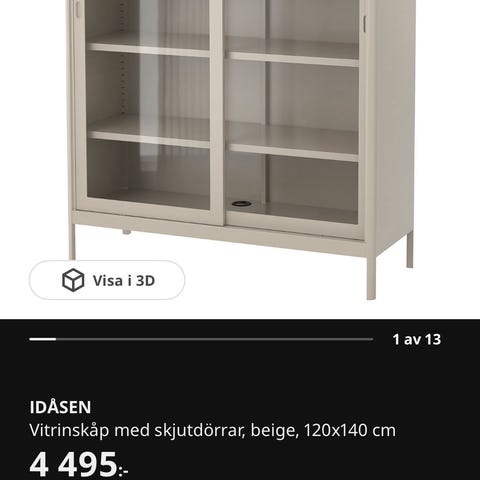Open the IDÅSEN cabinet product image
The image size is (480, 480).
241,148
